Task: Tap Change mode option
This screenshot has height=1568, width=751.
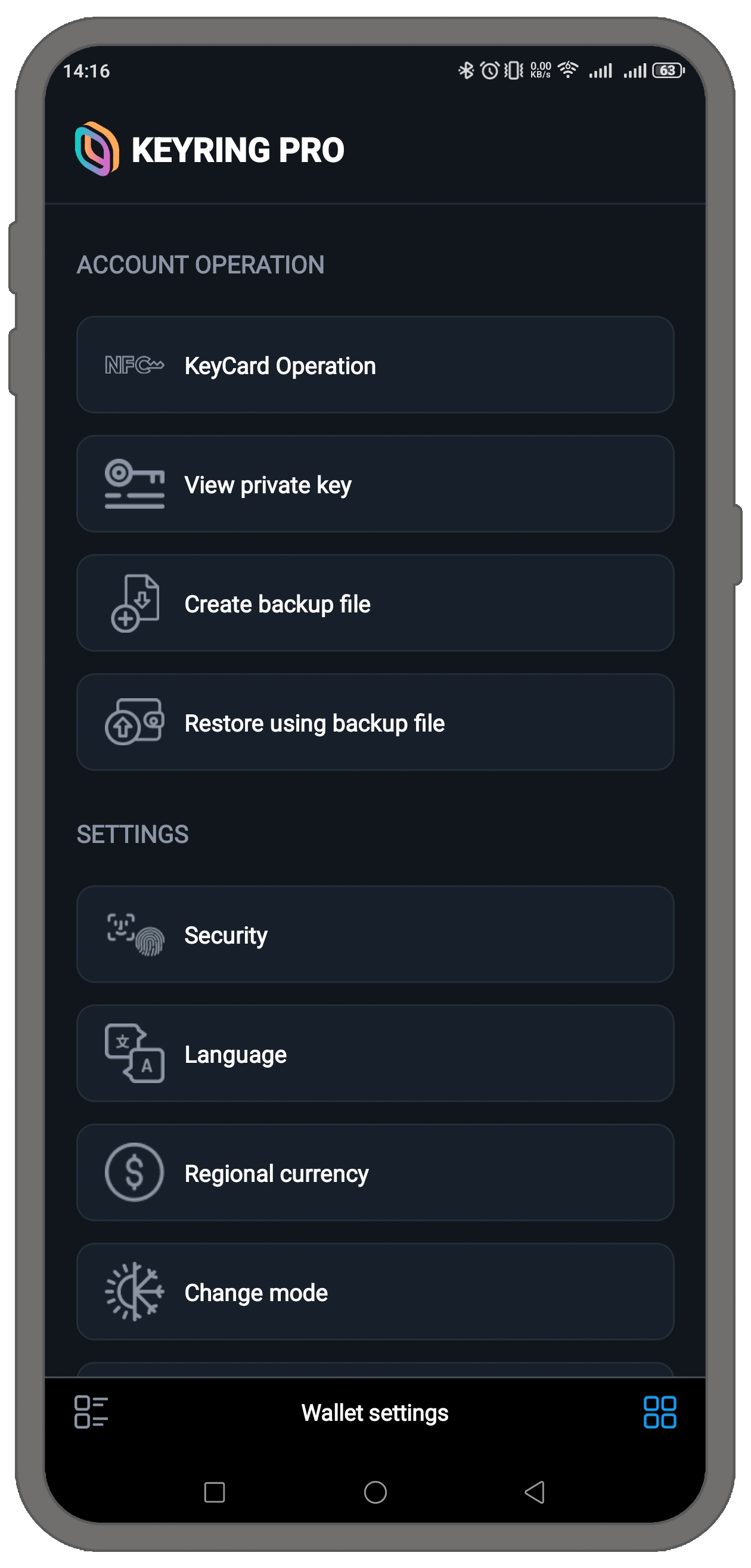Action: tap(374, 1292)
